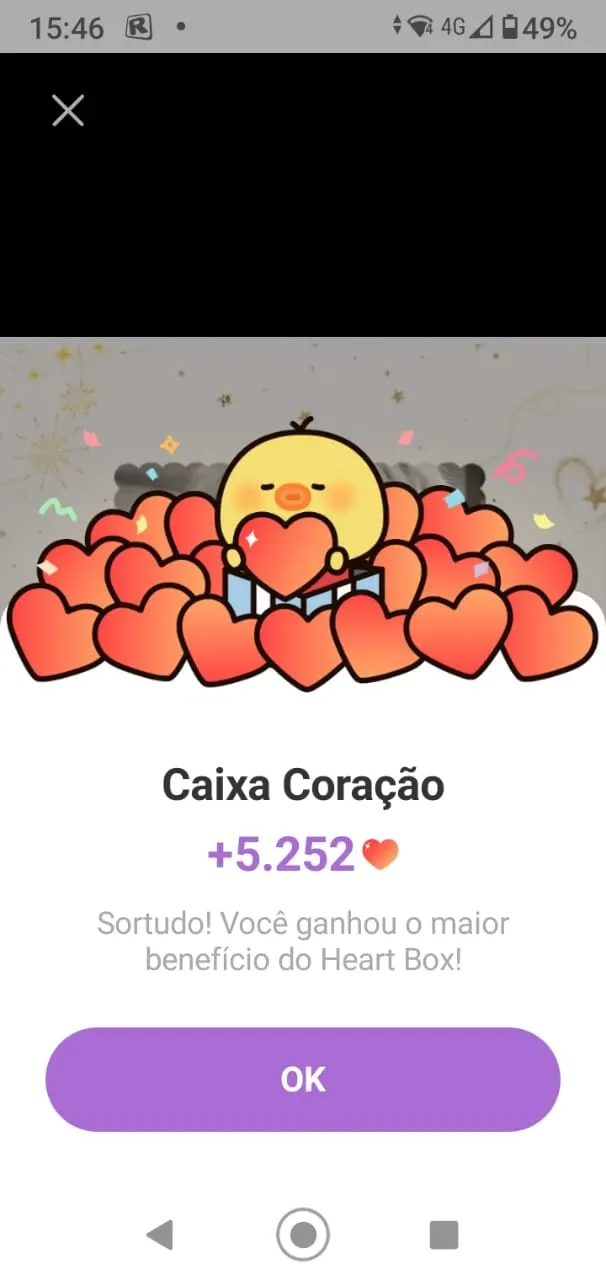606x1280 pixels.
Task: Open the recent apps overview
Action: [444, 1235]
